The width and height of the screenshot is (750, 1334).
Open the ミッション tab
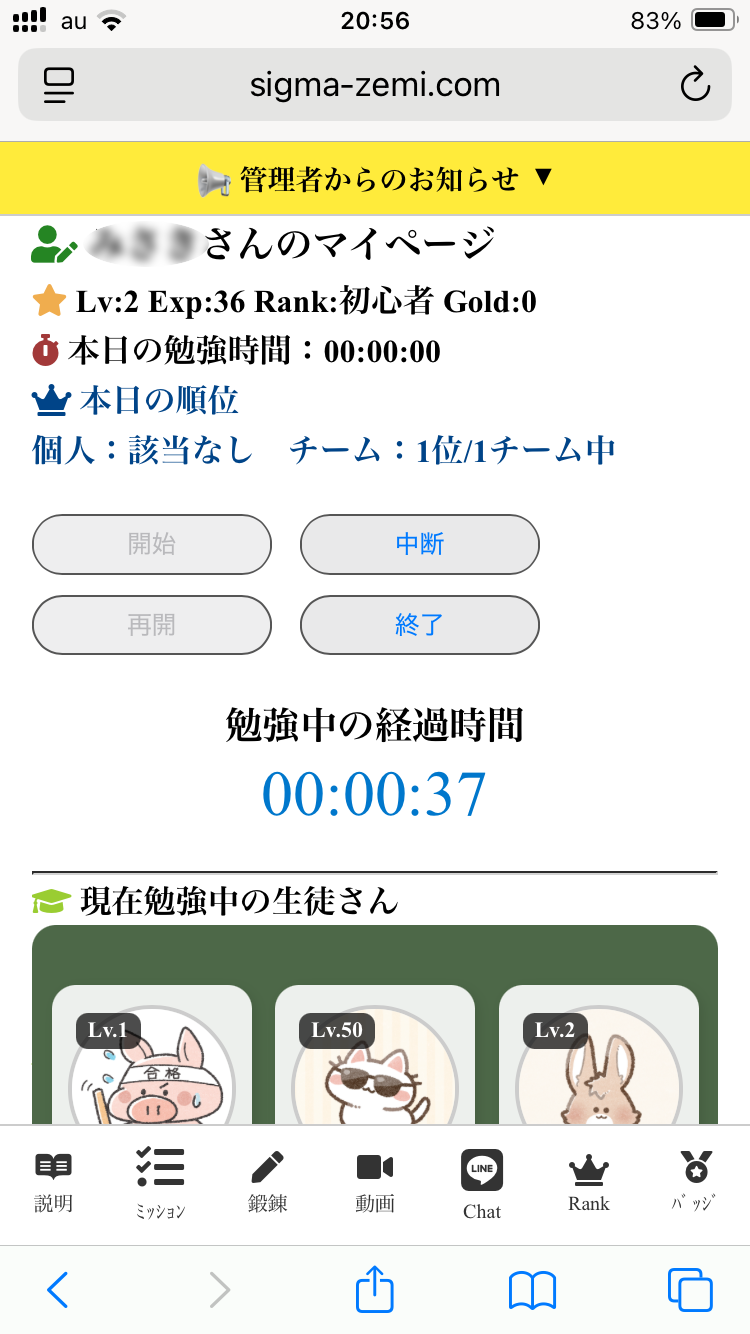(x=160, y=1182)
